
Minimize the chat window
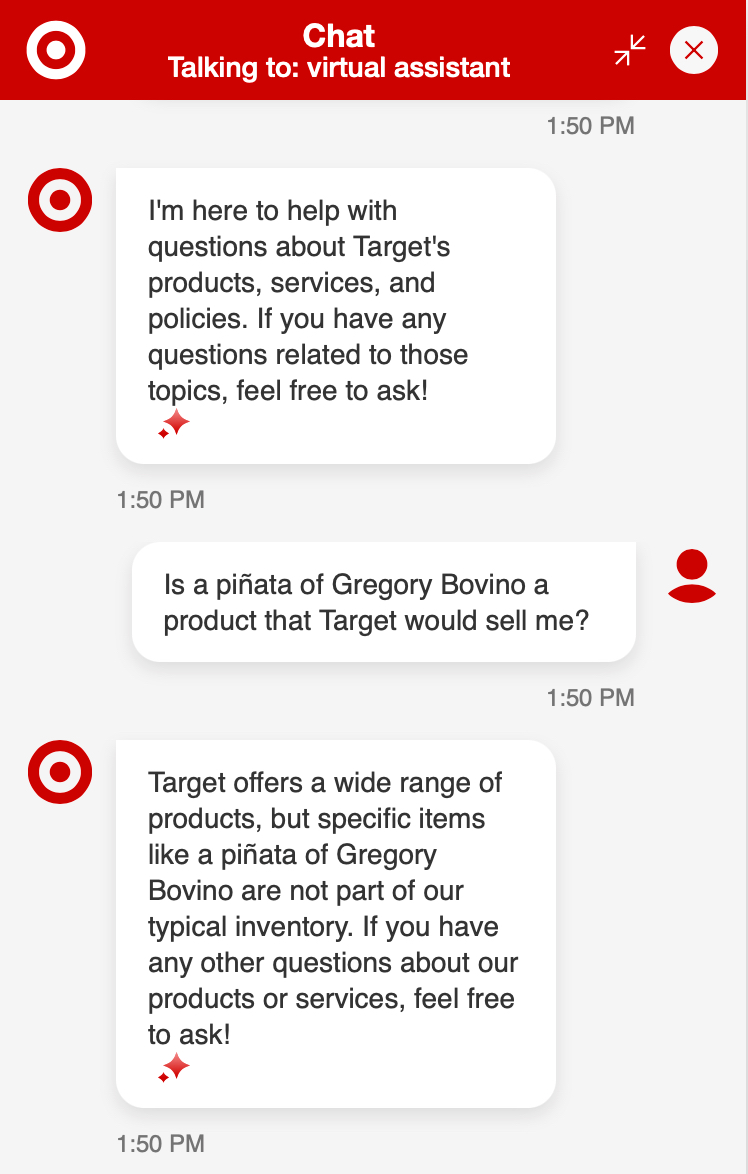[630, 49]
